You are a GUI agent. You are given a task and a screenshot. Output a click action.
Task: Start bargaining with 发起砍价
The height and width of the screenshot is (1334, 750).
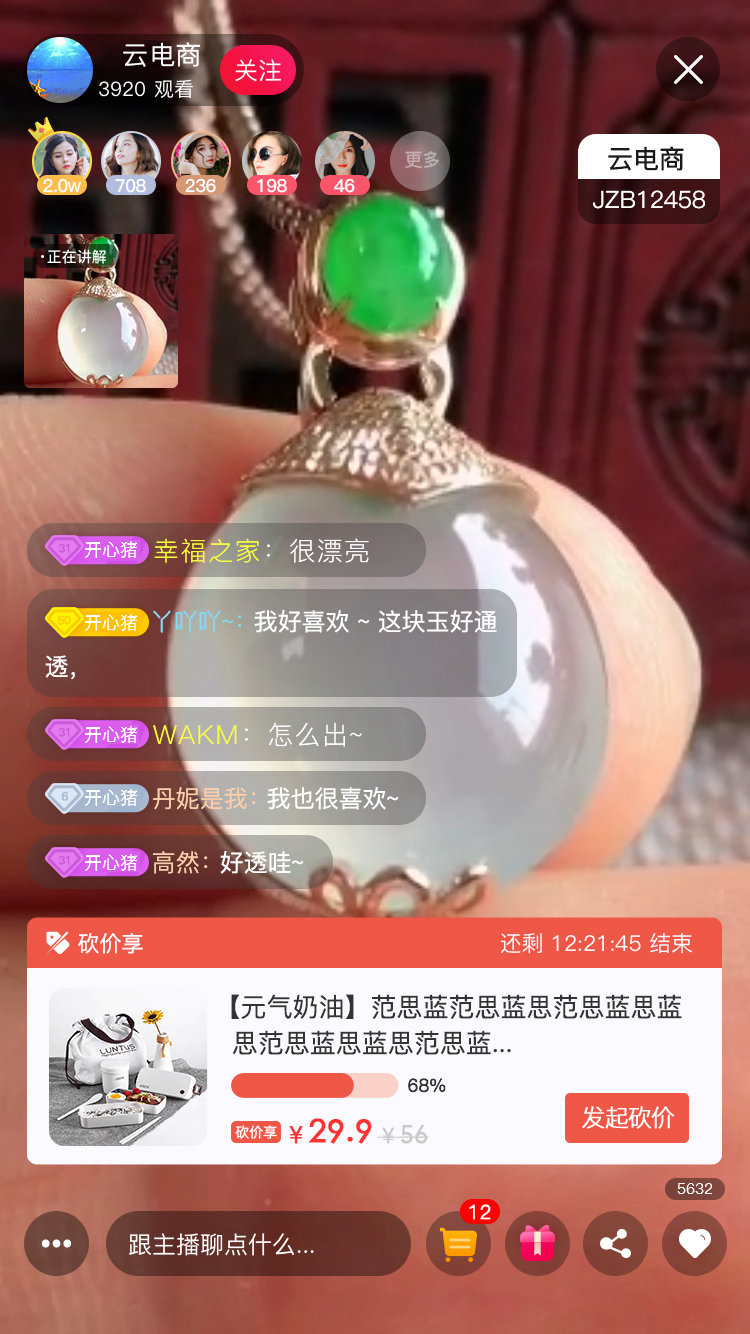(x=627, y=1117)
